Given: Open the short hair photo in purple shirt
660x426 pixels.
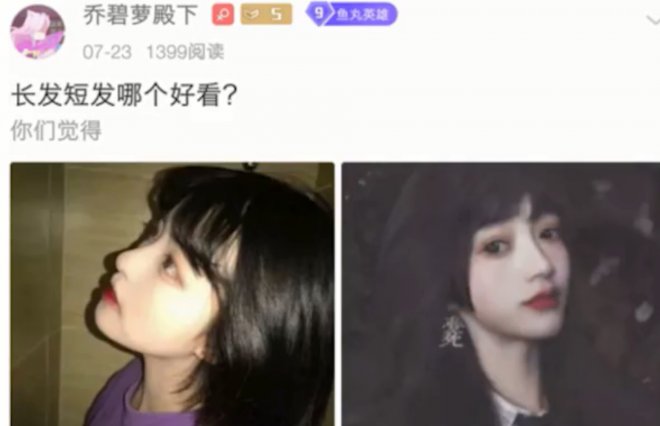Looking at the screenshot, I should [x=172, y=294].
